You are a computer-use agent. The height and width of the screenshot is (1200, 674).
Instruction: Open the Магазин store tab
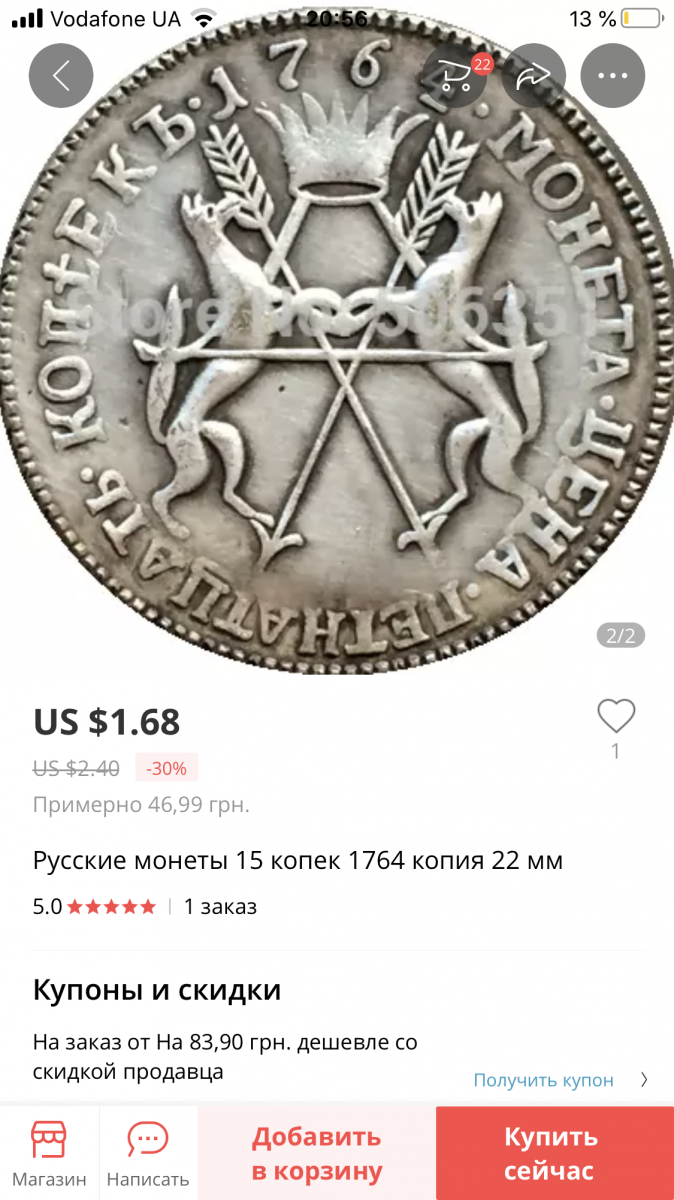coord(49,1153)
